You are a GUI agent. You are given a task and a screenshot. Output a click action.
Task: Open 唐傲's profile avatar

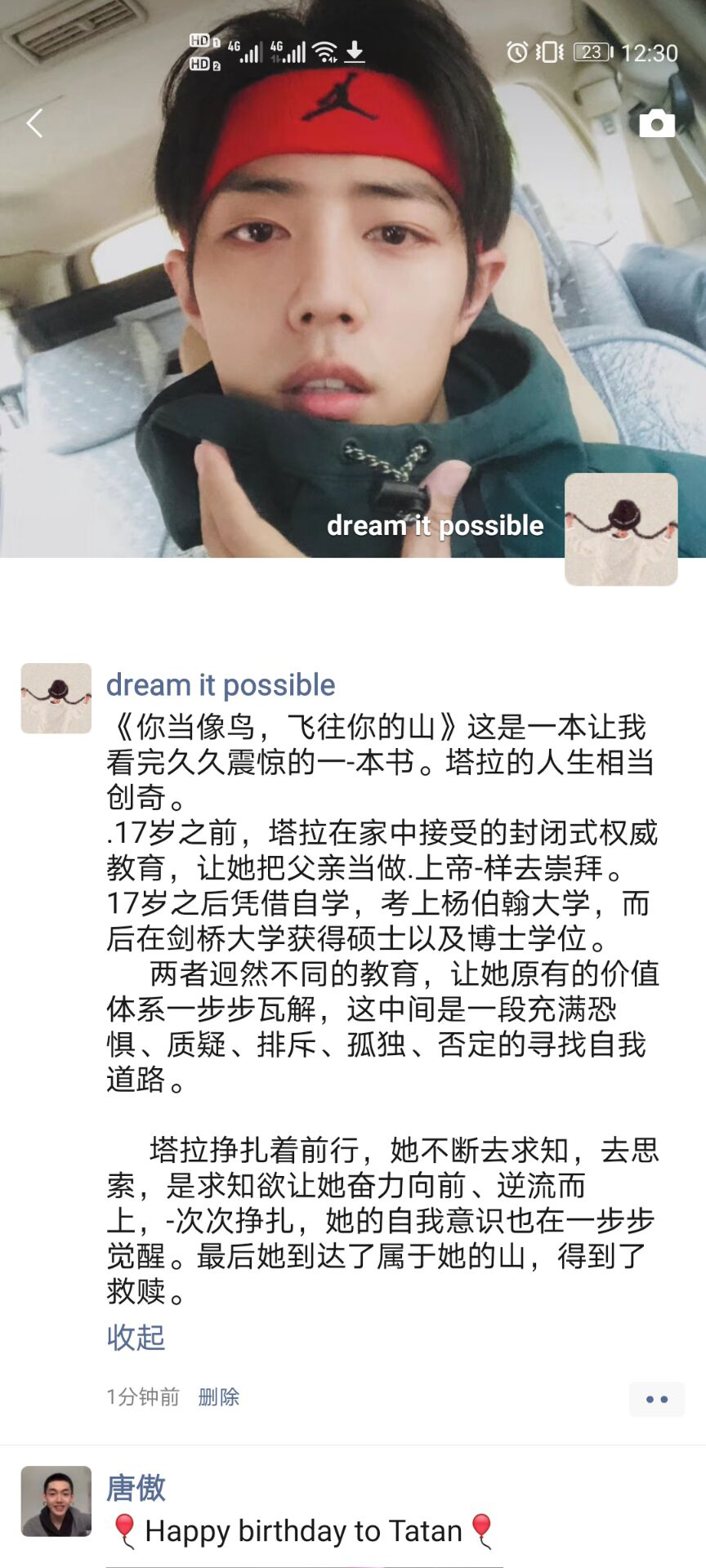click(56, 1501)
